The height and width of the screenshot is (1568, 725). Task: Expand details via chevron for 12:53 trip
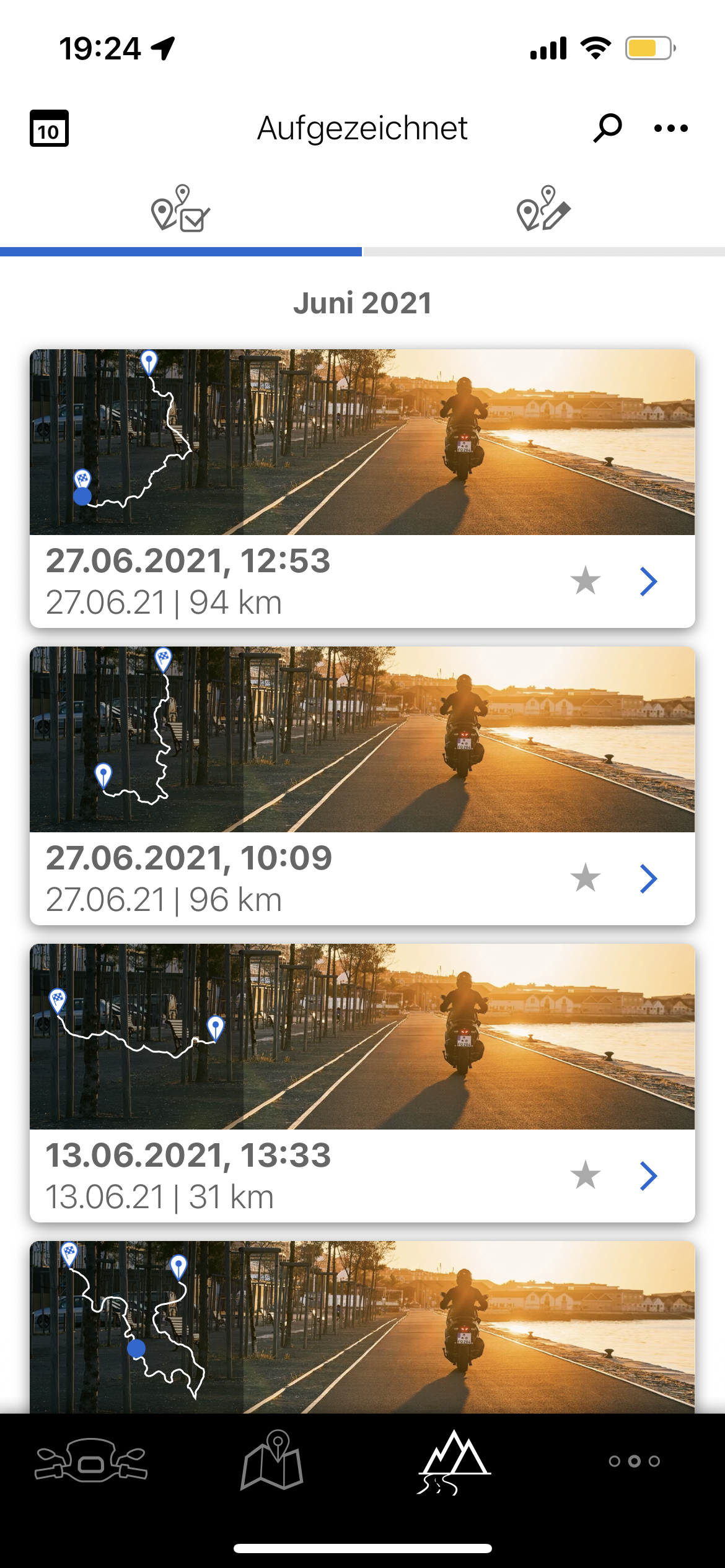(648, 581)
